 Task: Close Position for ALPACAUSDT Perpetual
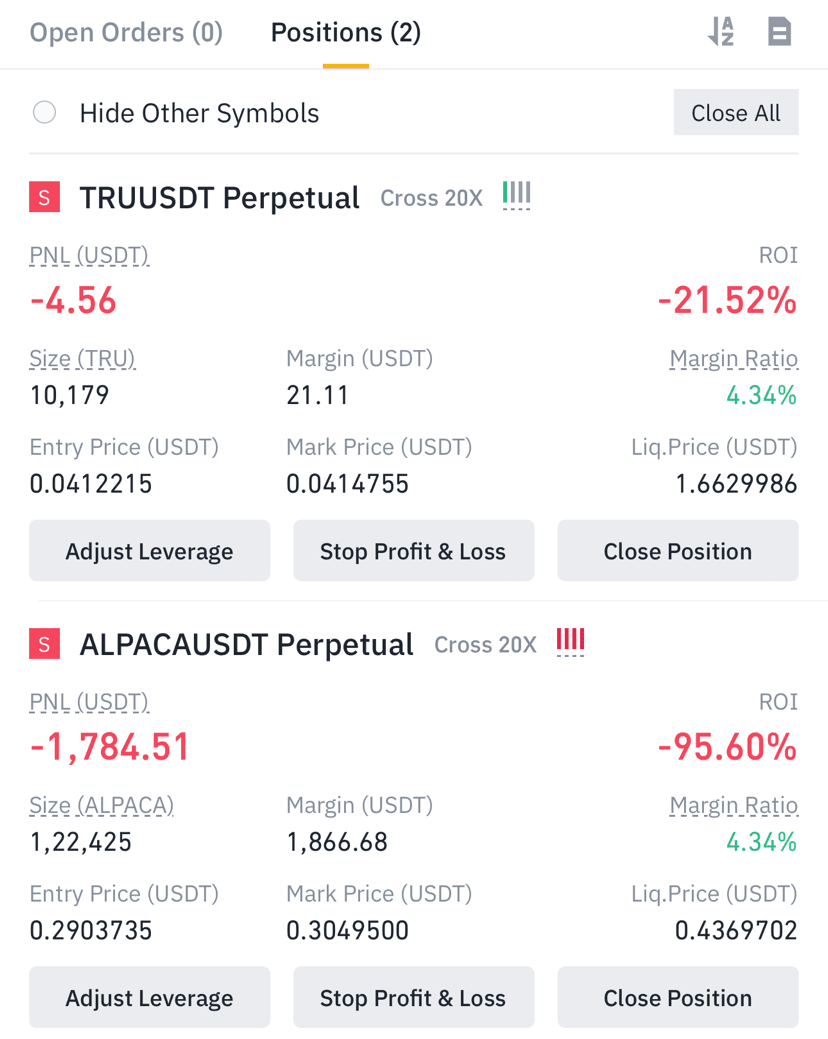(678, 997)
